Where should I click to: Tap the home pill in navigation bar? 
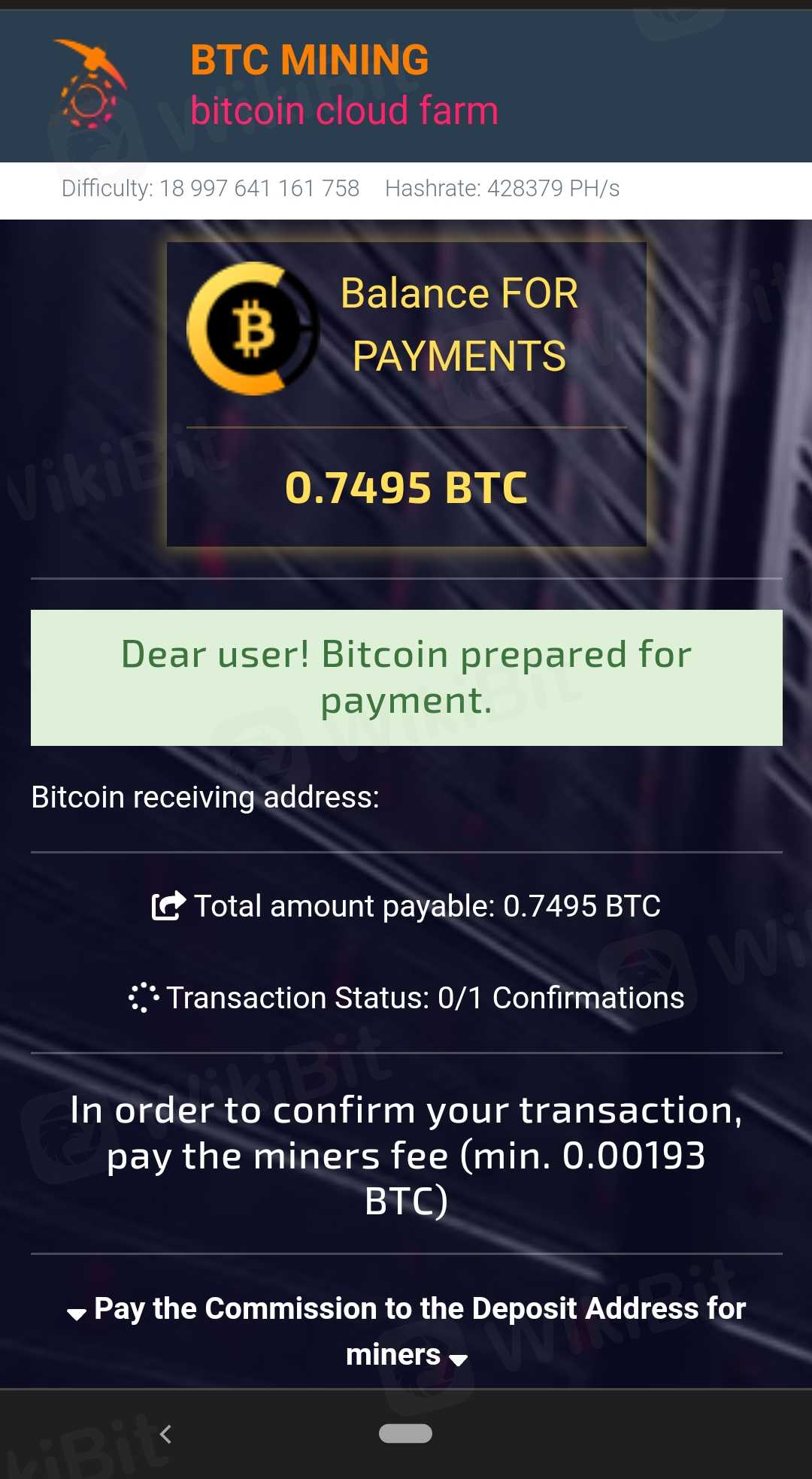pyautogui.click(x=405, y=1434)
